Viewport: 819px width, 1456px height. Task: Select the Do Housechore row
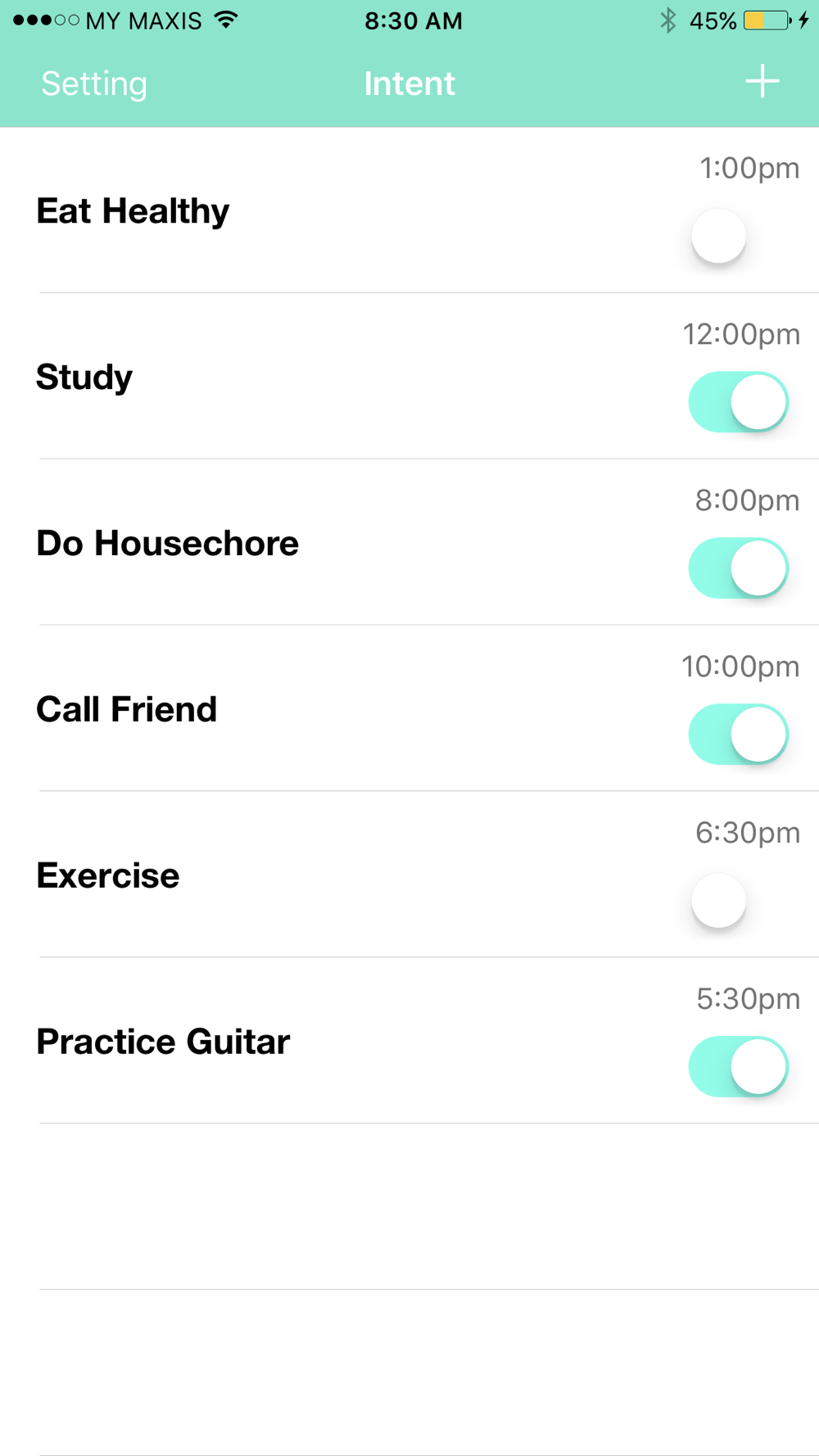tap(409, 542)
